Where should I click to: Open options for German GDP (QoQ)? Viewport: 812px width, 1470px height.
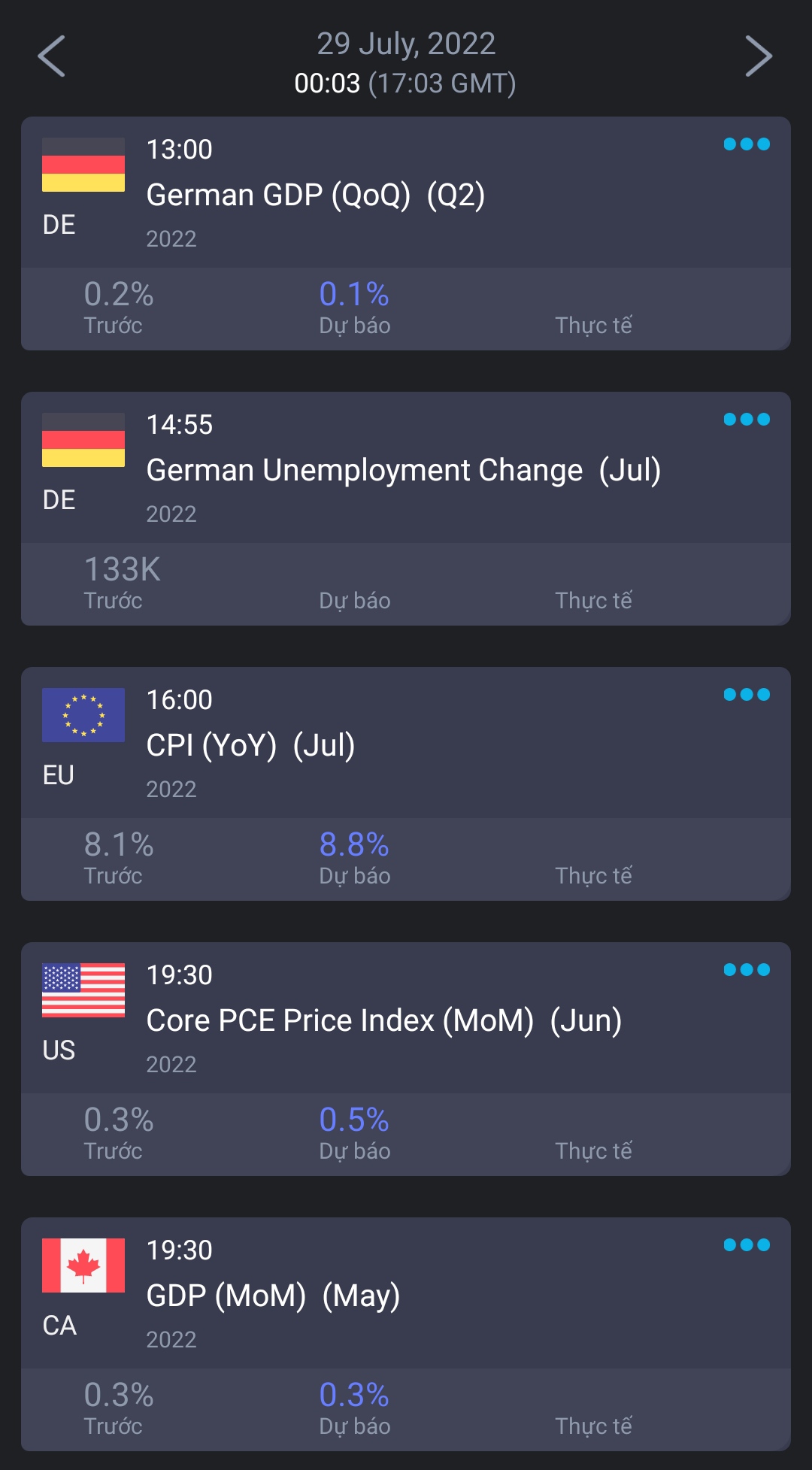747,144
